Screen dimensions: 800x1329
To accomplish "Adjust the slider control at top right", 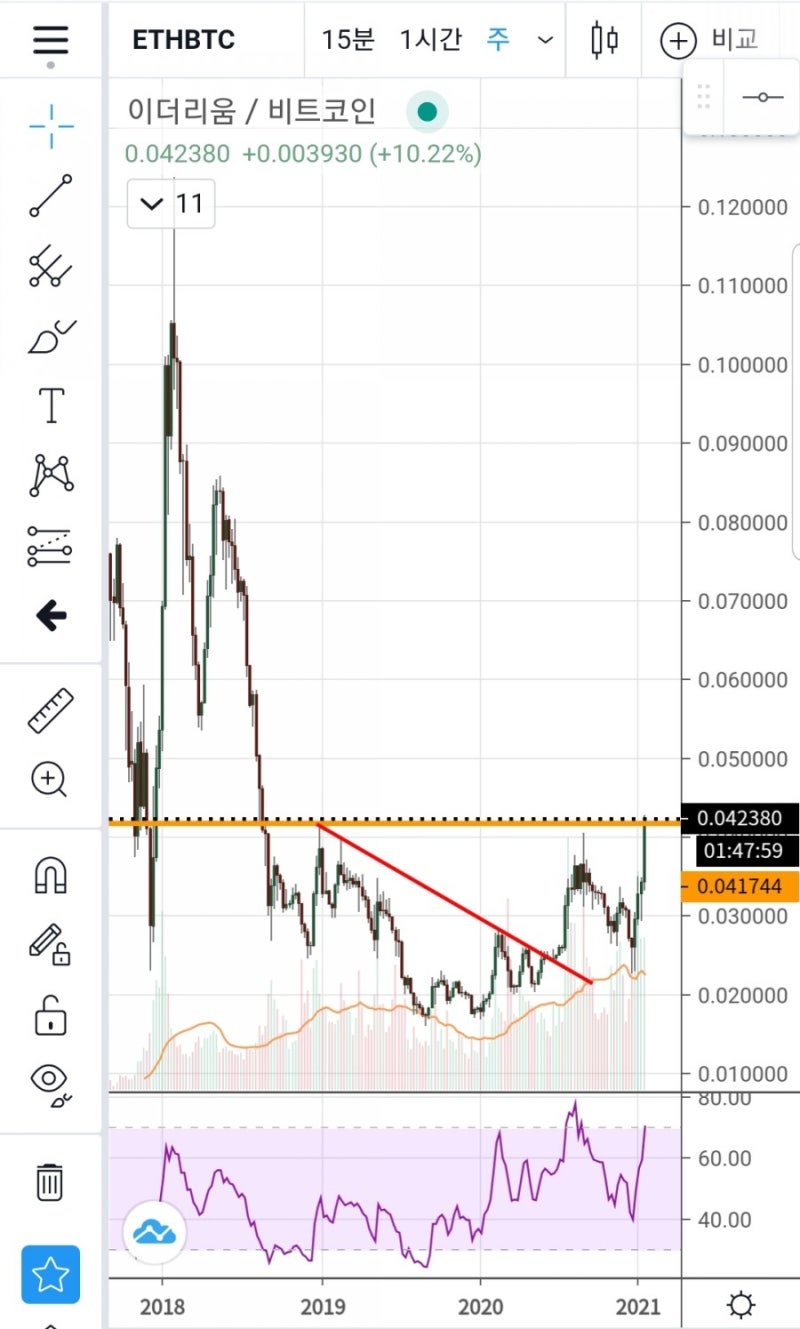I will 764,95.
